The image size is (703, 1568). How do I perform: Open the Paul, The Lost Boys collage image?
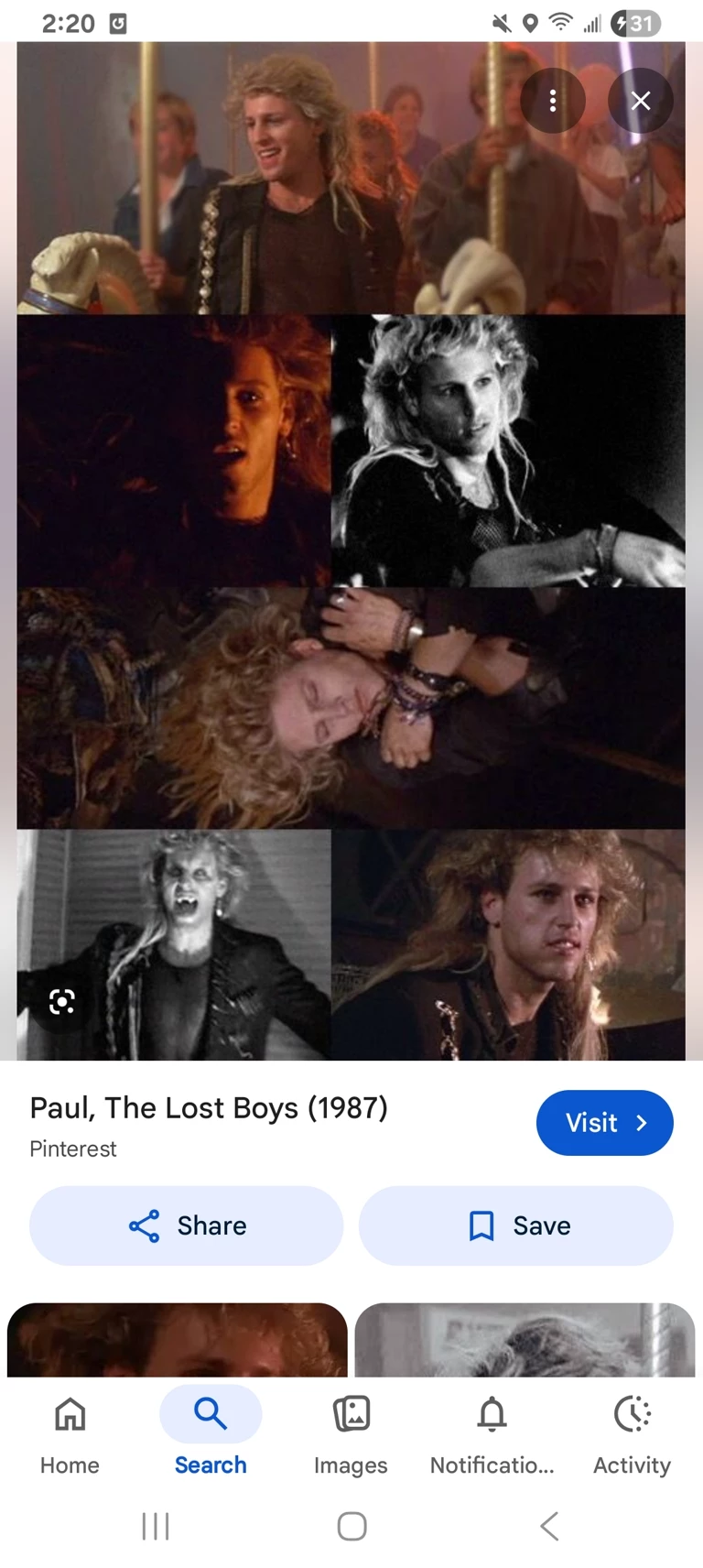[x=351, y=550]
